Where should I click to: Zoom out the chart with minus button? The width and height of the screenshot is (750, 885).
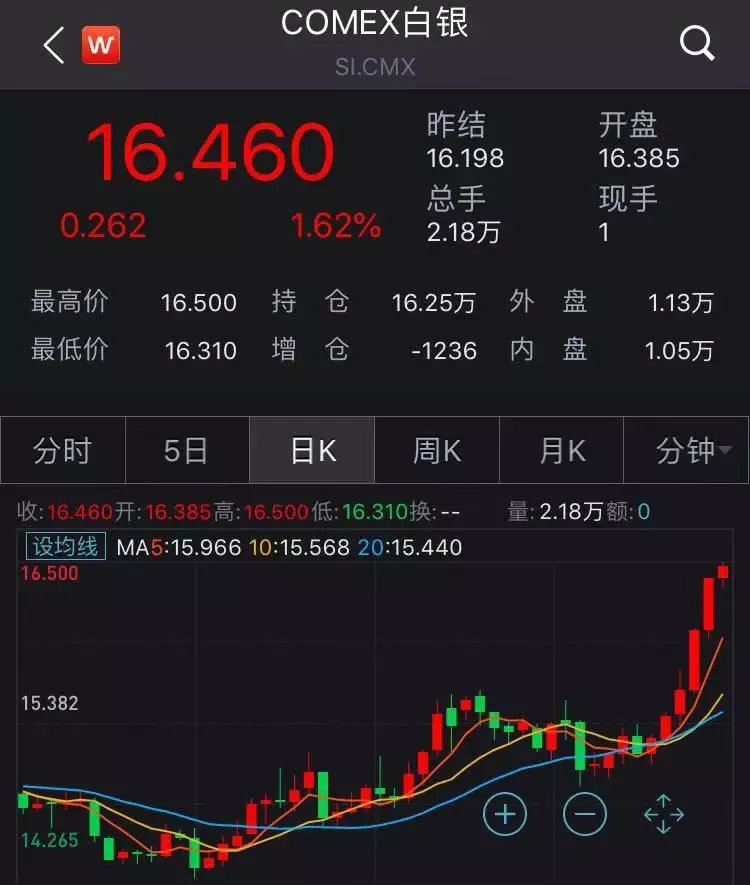tap(585, 814)
